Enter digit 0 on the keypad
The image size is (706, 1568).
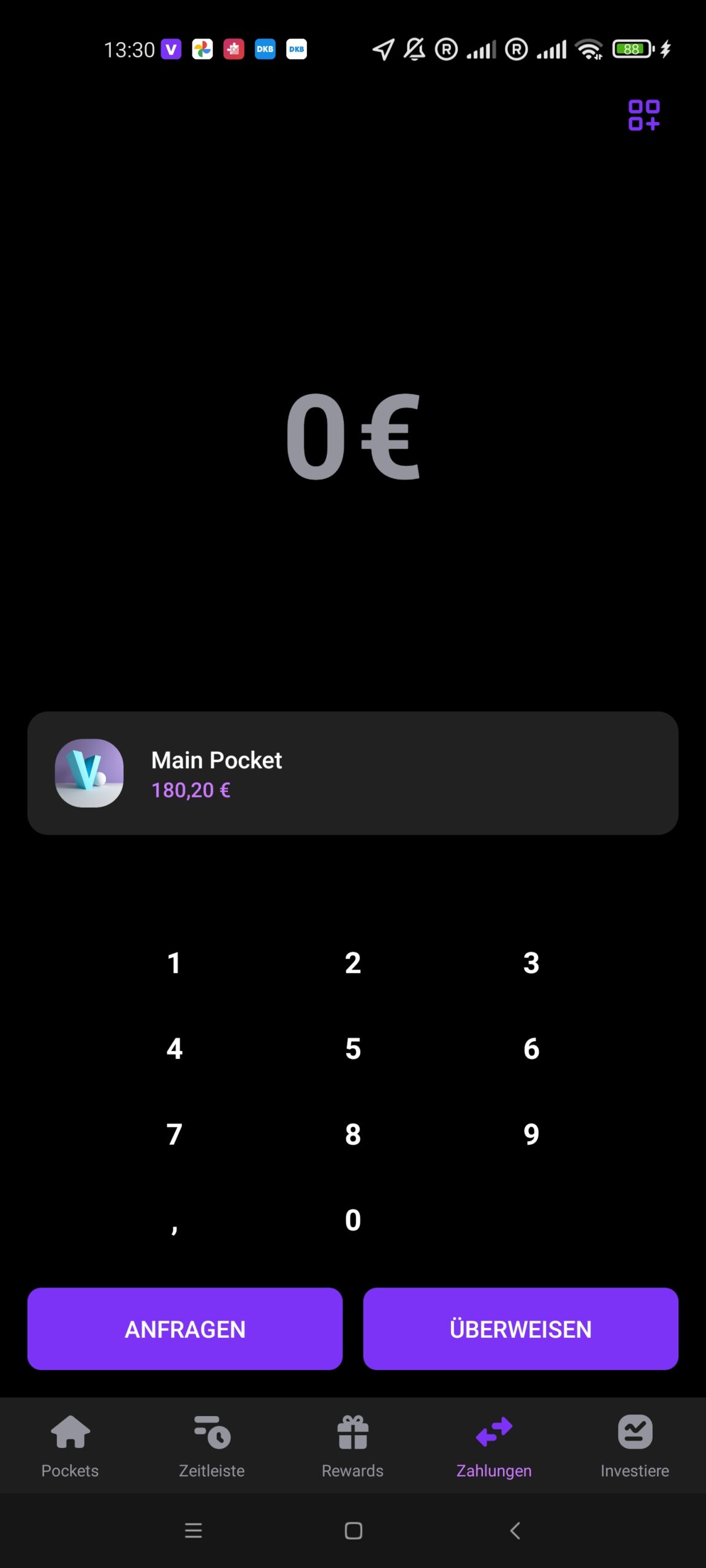point(353,1220)
